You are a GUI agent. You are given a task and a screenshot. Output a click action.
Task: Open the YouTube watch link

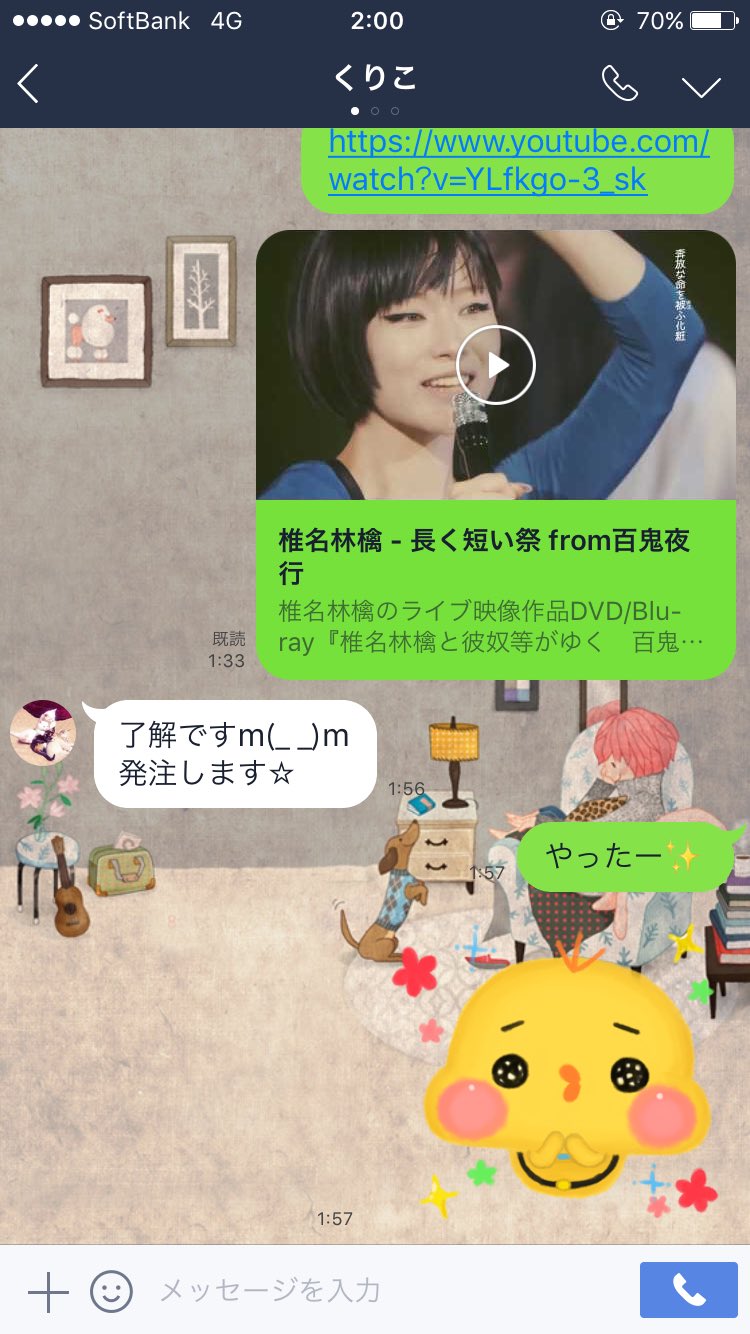(518, 161)
